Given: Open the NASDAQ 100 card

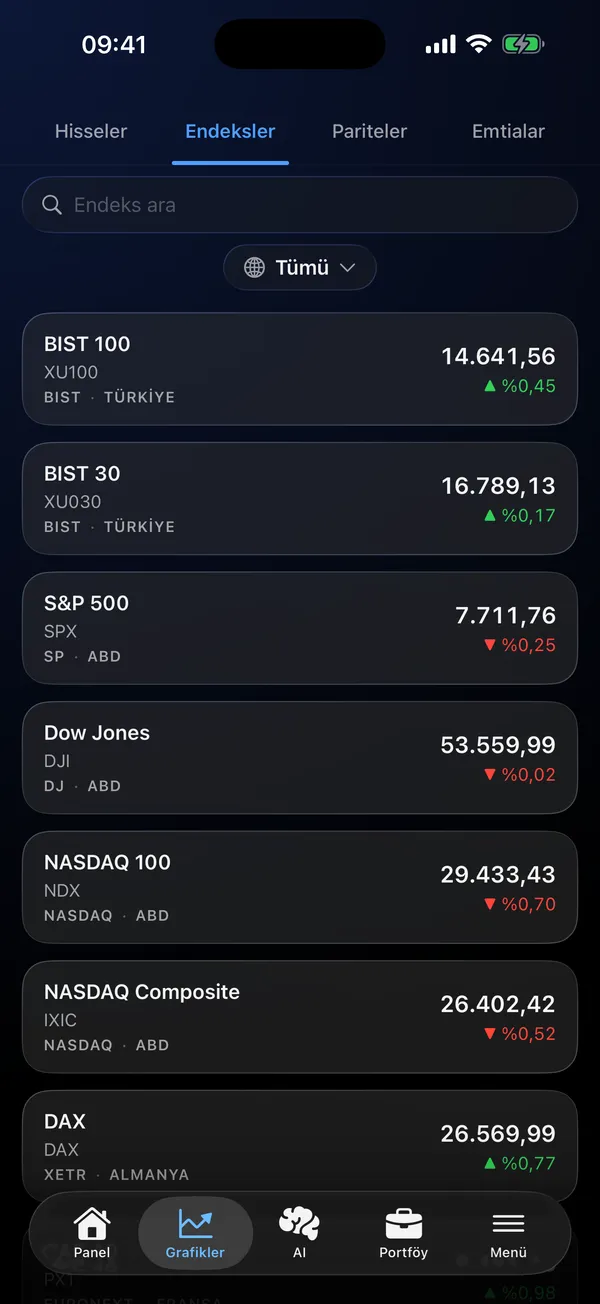Looking at the screenshot, I should click(300, 887).
